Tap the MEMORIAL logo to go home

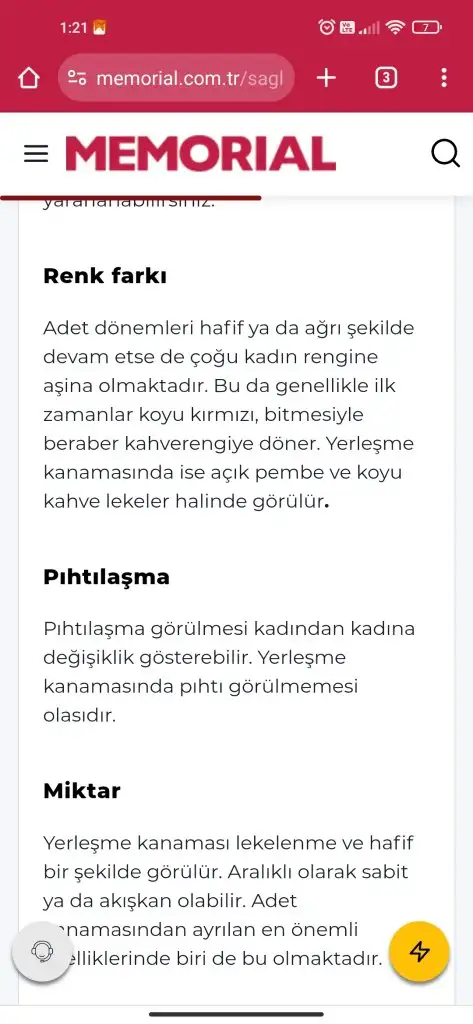pyautogui.click(x=201, y=153)
